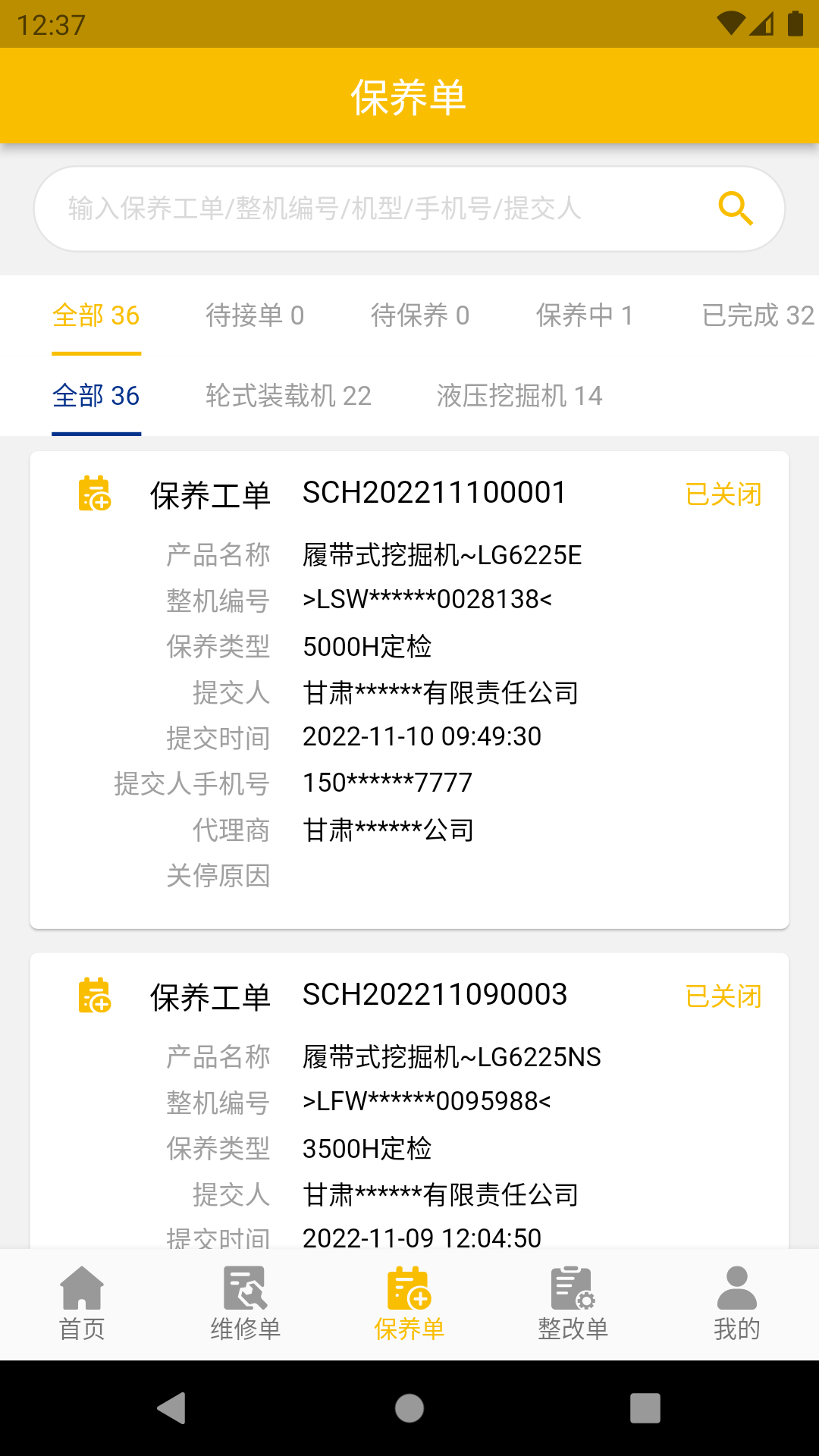The image size is (819, 1456).
Task: Tap the calendar icon on order SCH202211100001
Action: pyautogui.click(x=94, y=494)
